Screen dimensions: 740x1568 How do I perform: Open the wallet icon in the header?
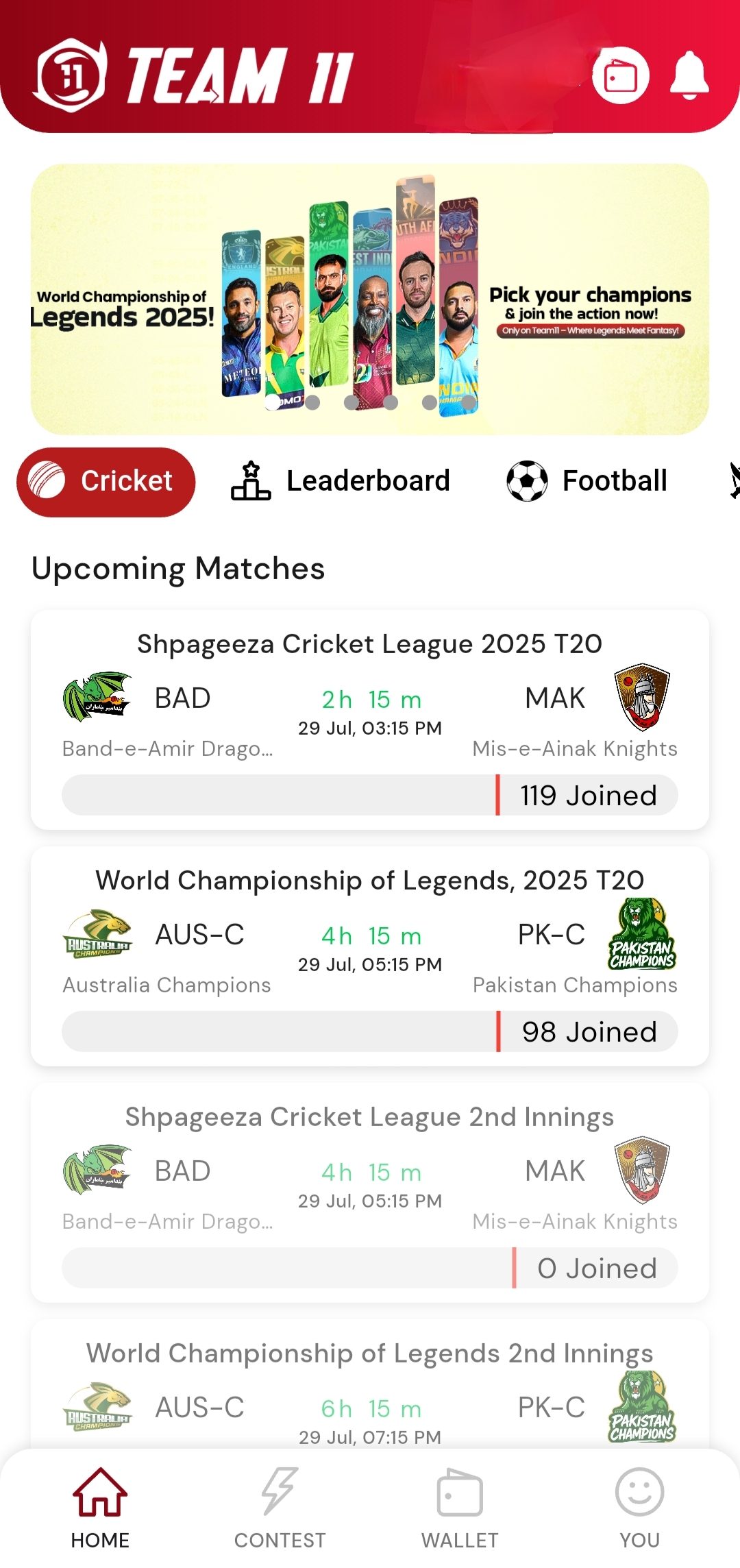(621, 76)
